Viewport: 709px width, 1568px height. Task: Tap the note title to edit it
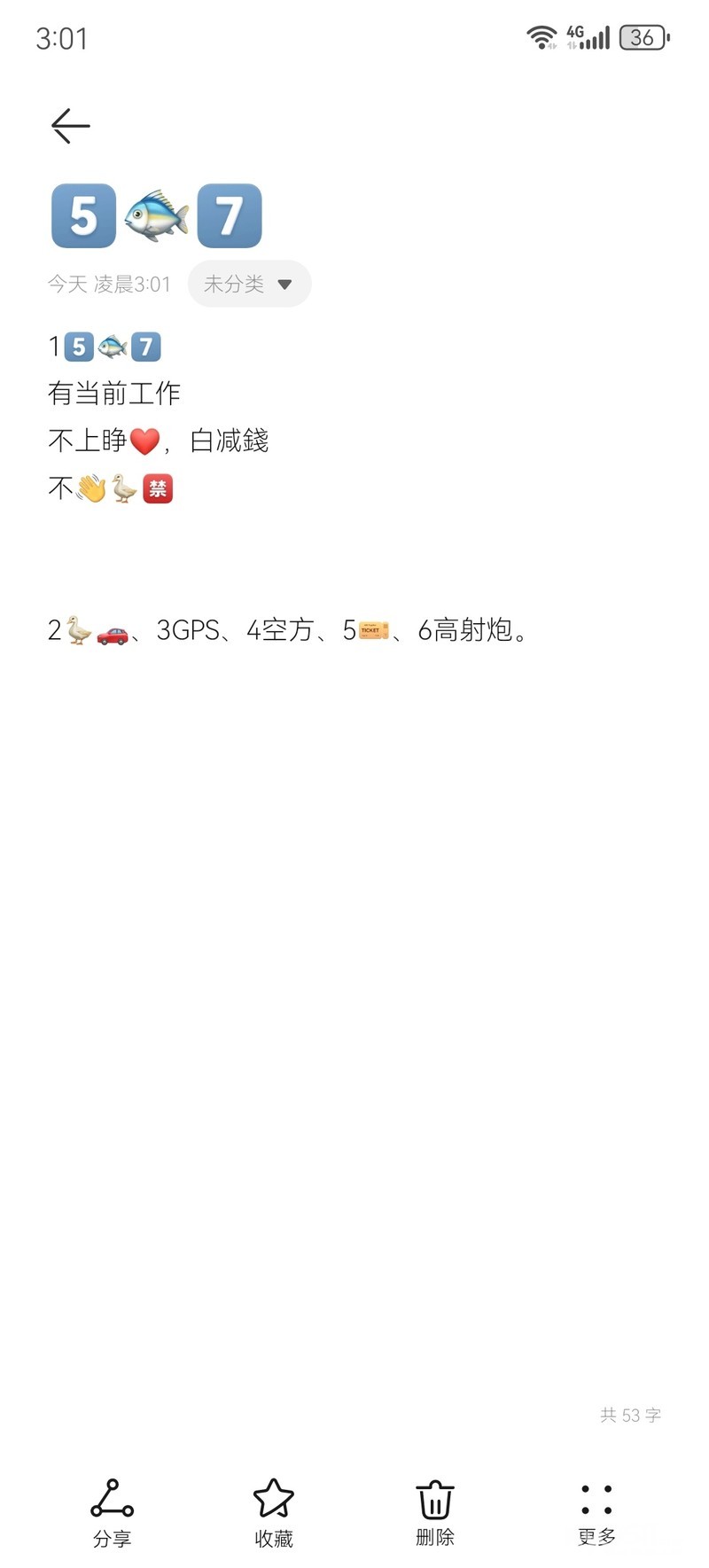click(157, 215)
